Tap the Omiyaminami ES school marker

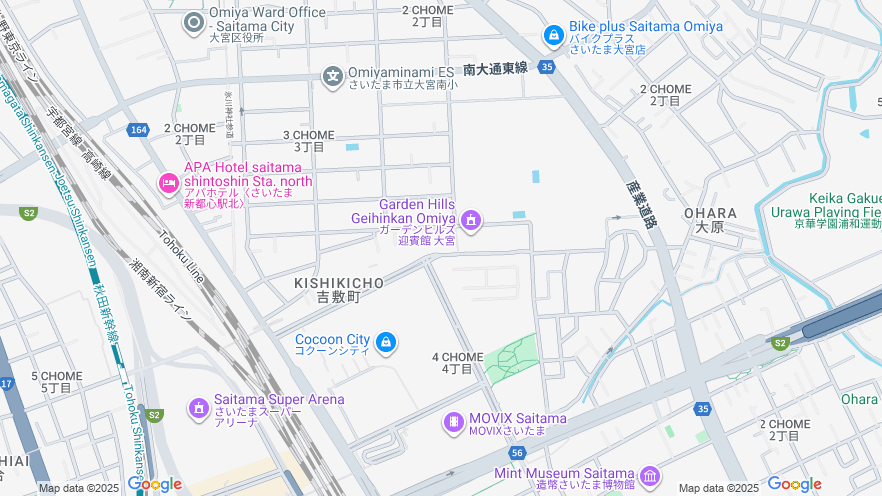tap(332, 76)
